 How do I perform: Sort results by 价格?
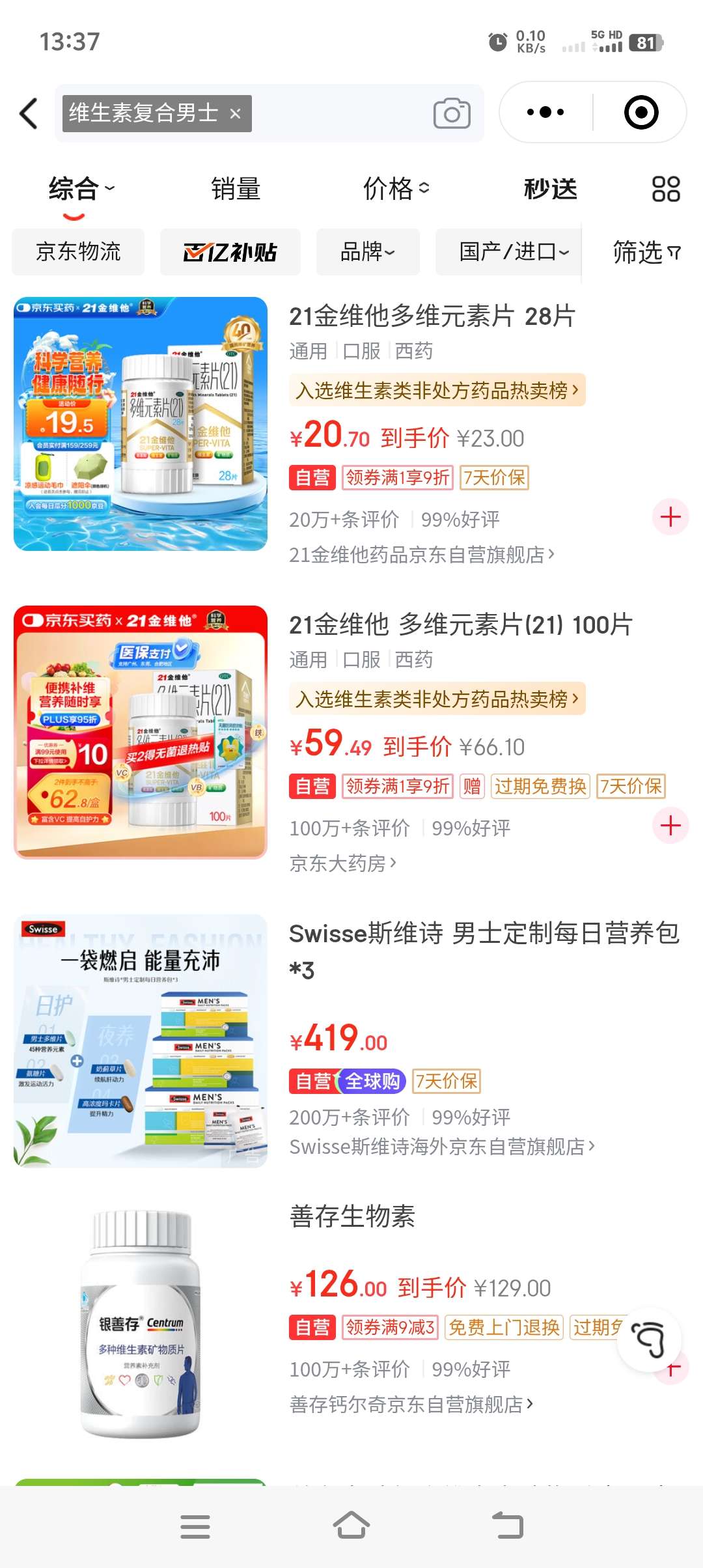tap(396, 189)
